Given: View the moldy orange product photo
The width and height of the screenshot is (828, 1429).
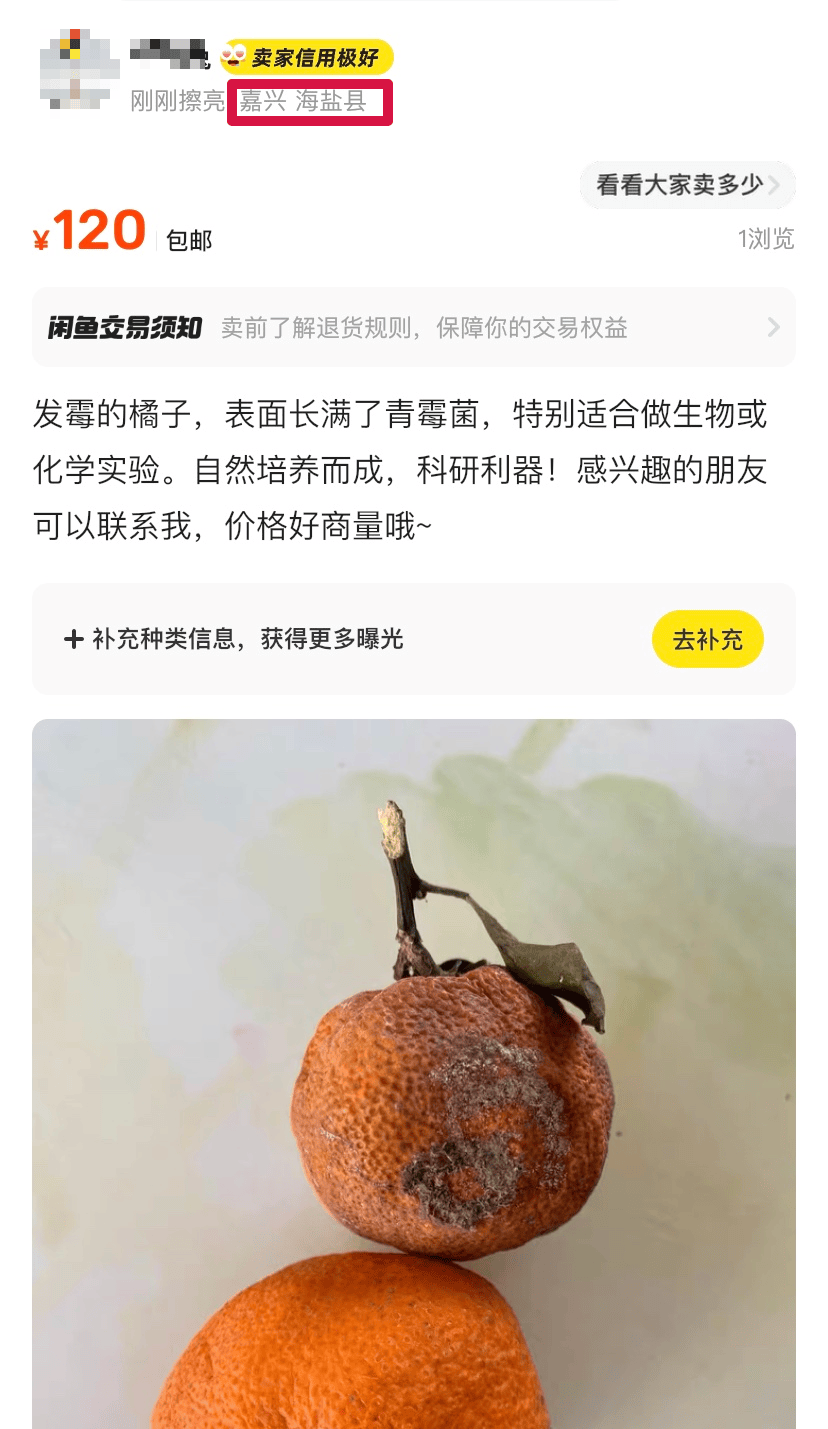Looking at the screenshot, I should tap(414, 1074).
